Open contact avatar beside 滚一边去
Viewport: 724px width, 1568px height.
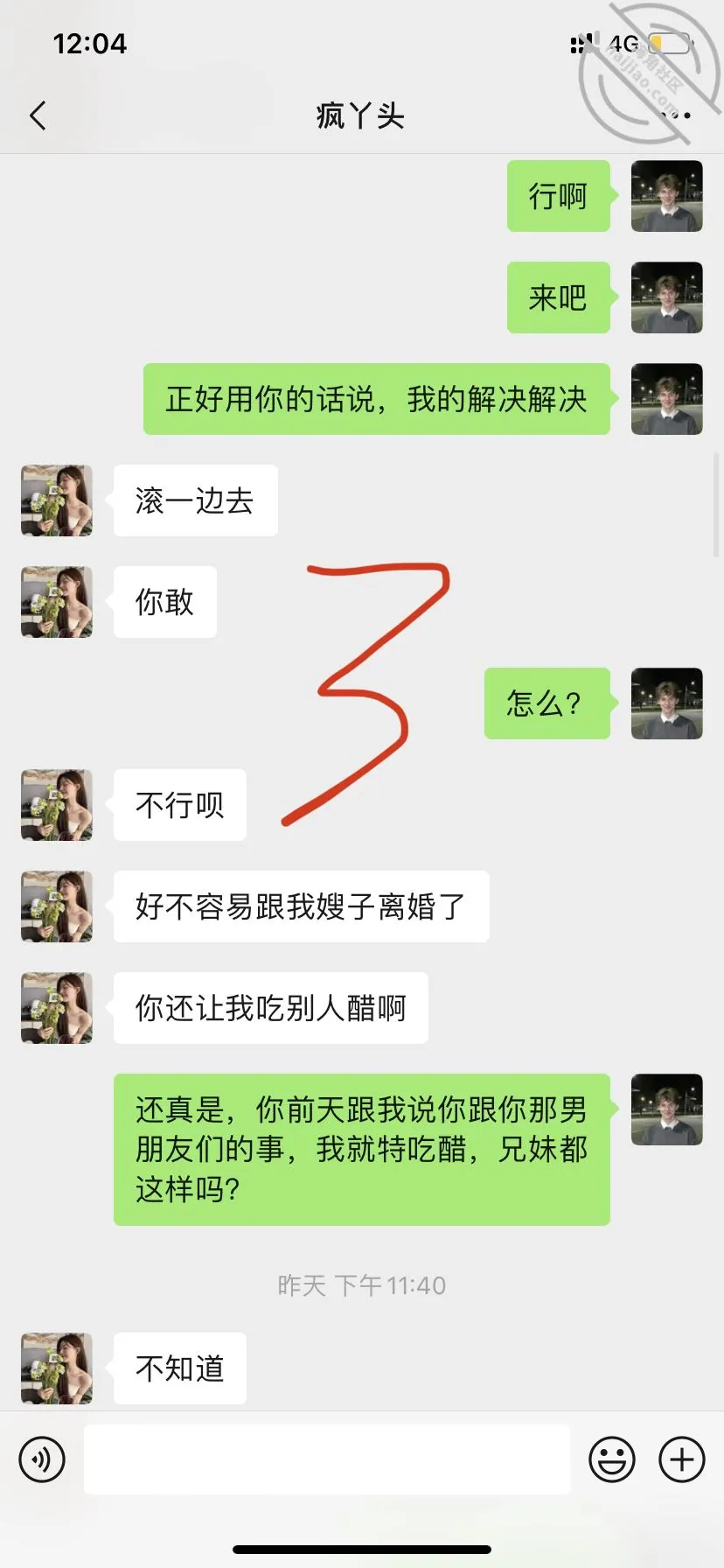pyautogui.click(x=57, y=500)
